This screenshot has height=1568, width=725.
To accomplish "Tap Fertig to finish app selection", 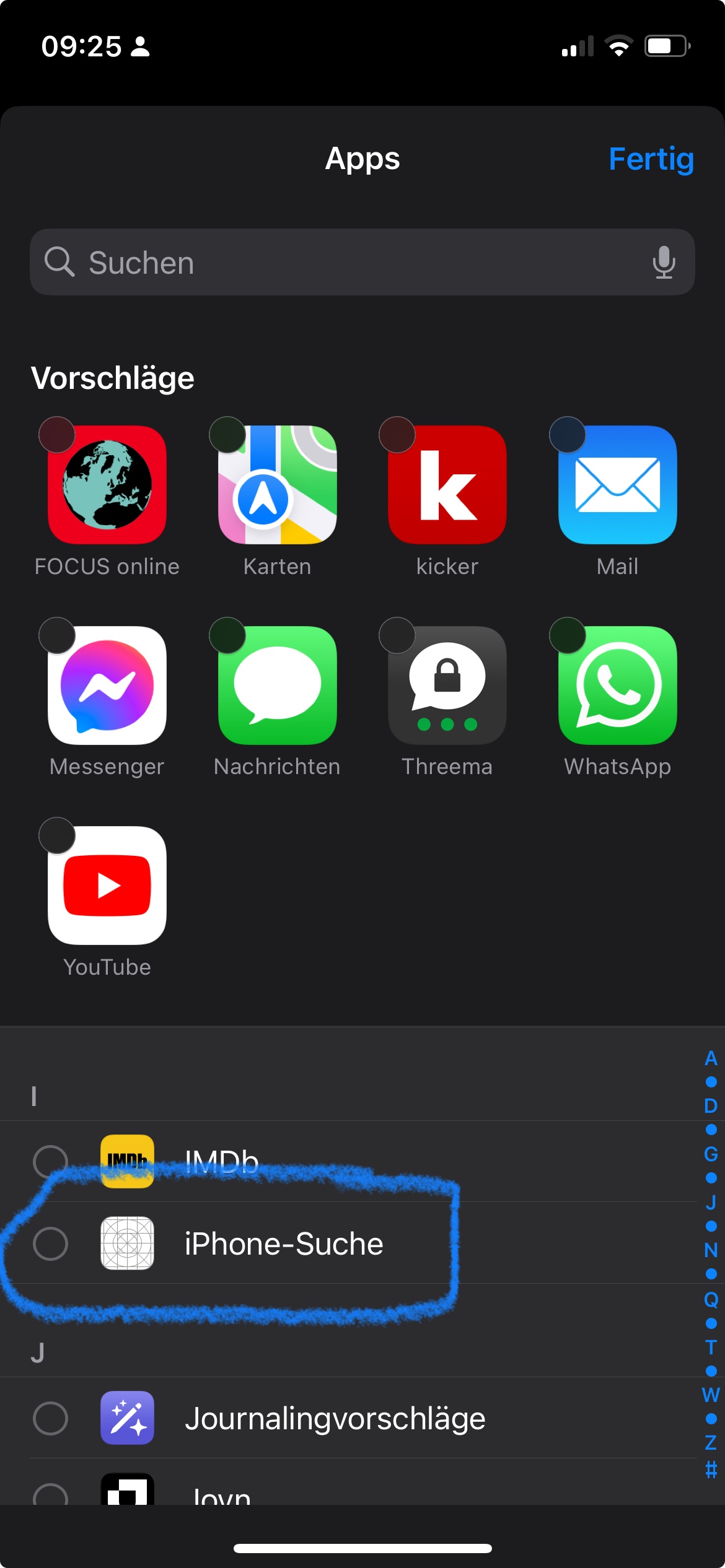I will (x=651, y=160).
